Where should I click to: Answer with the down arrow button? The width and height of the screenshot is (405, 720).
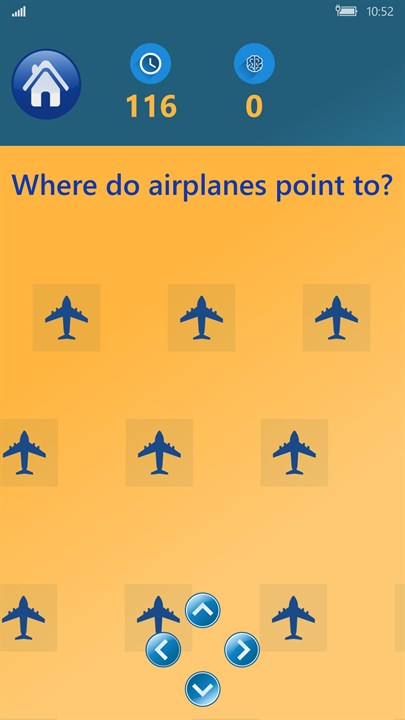pos(202,689)
